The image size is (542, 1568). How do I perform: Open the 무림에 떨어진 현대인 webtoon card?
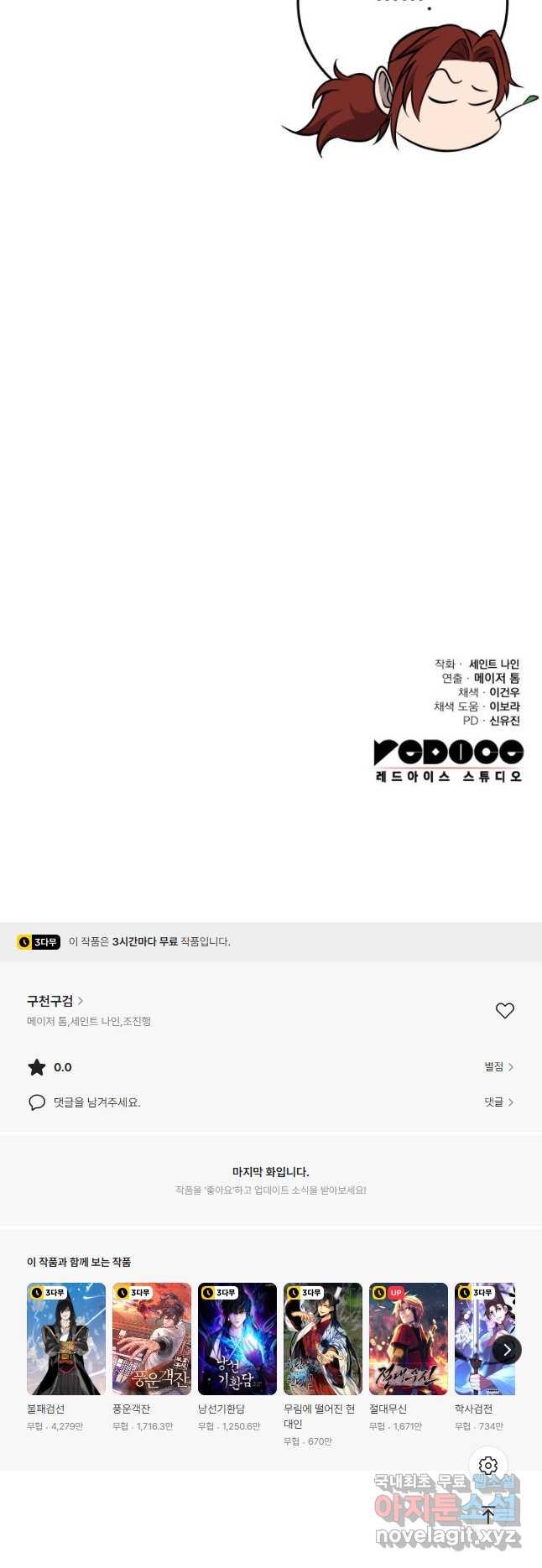[x=323, y=1338]
